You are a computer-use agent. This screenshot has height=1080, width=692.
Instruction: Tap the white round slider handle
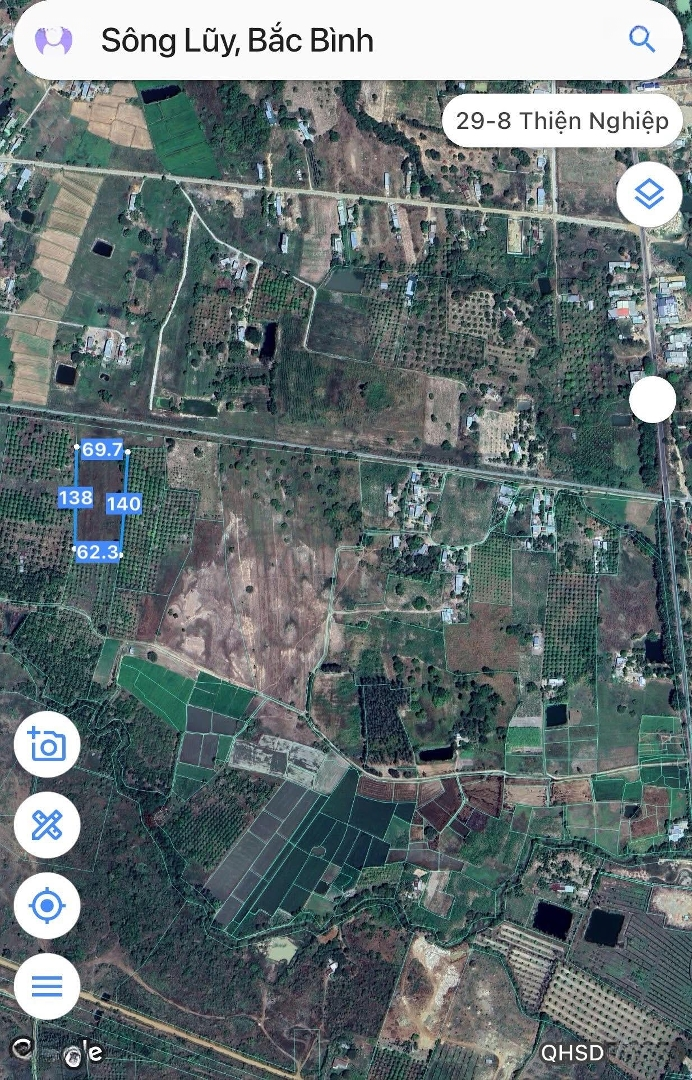[x=653, y=401]
